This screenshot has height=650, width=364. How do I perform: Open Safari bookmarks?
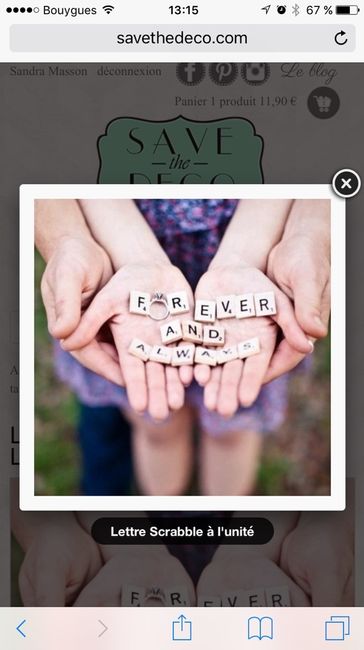pos(260,629)
